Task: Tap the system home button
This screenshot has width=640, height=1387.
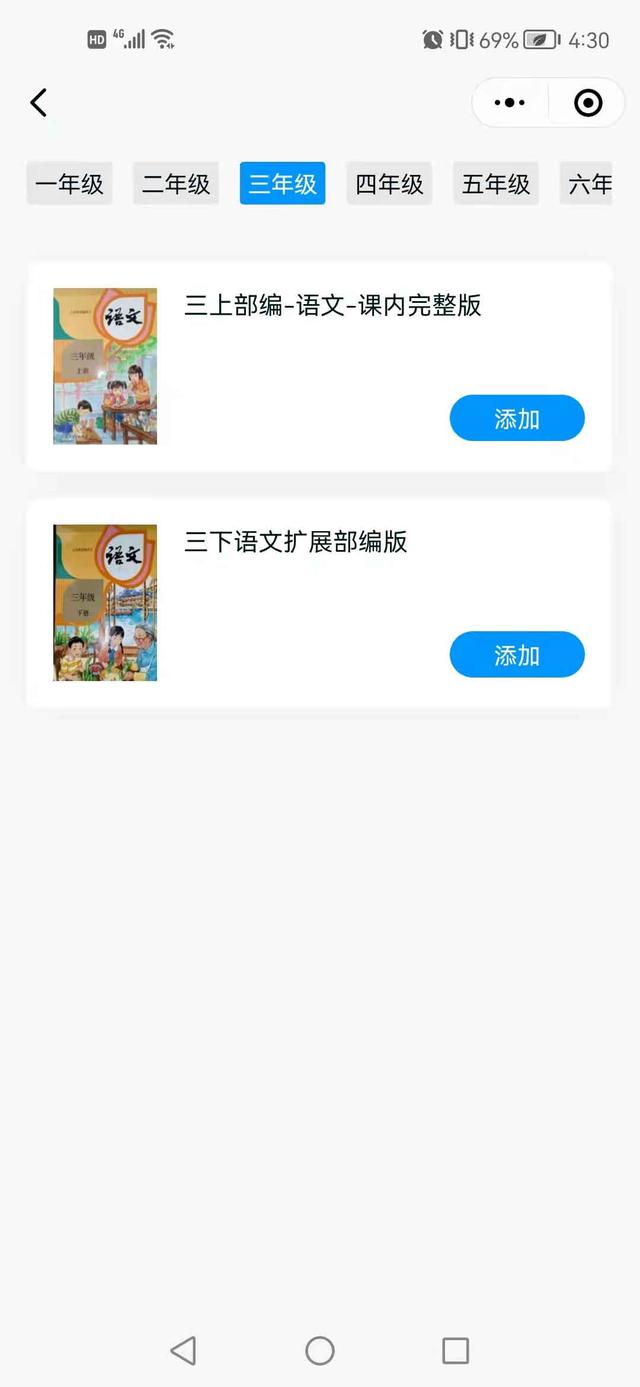Action: pos(320,1351)
